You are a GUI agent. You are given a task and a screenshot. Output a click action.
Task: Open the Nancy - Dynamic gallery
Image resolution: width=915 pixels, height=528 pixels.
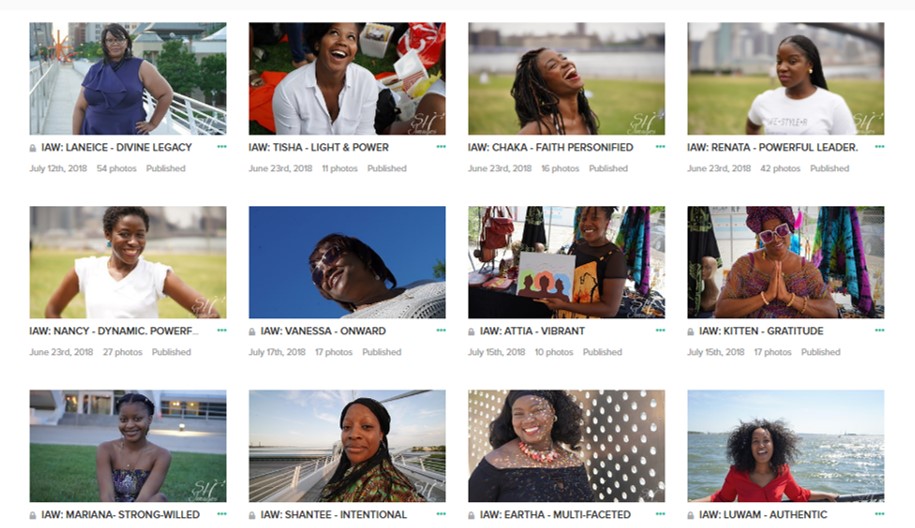(x=127, y=262)
